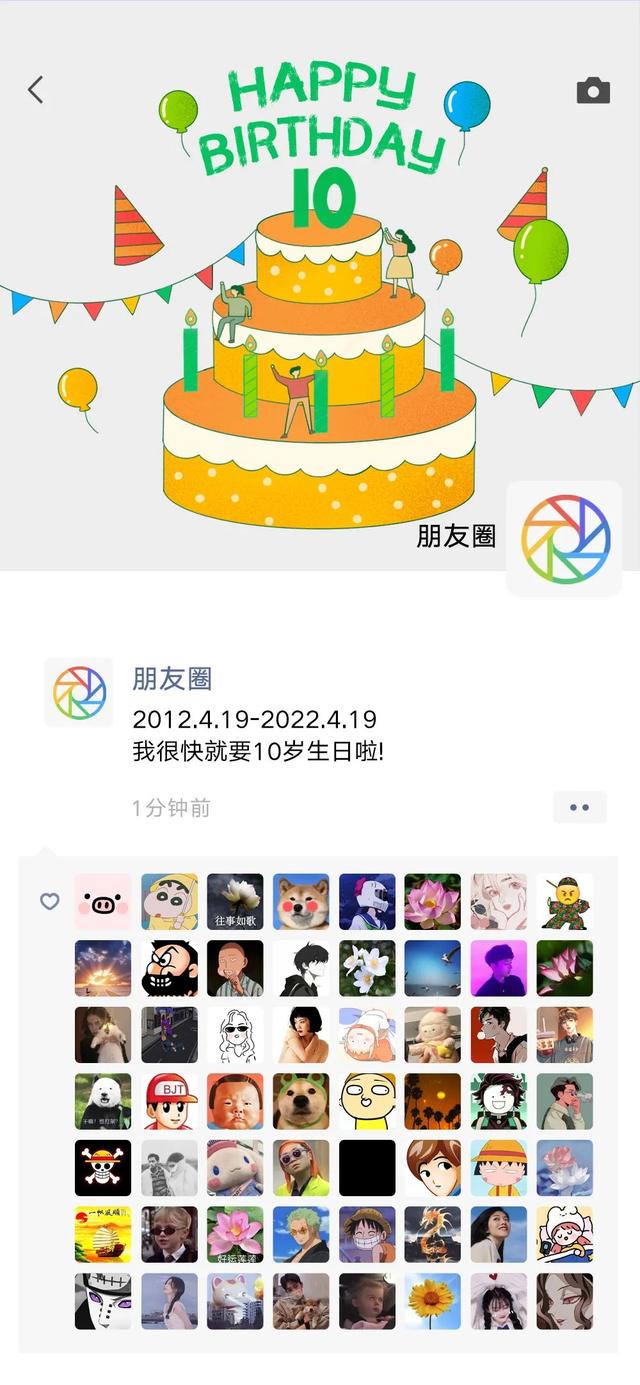Select the skull with straw hat avatar
This screenshot has height=1385, width=640.
pos(103,1168)
